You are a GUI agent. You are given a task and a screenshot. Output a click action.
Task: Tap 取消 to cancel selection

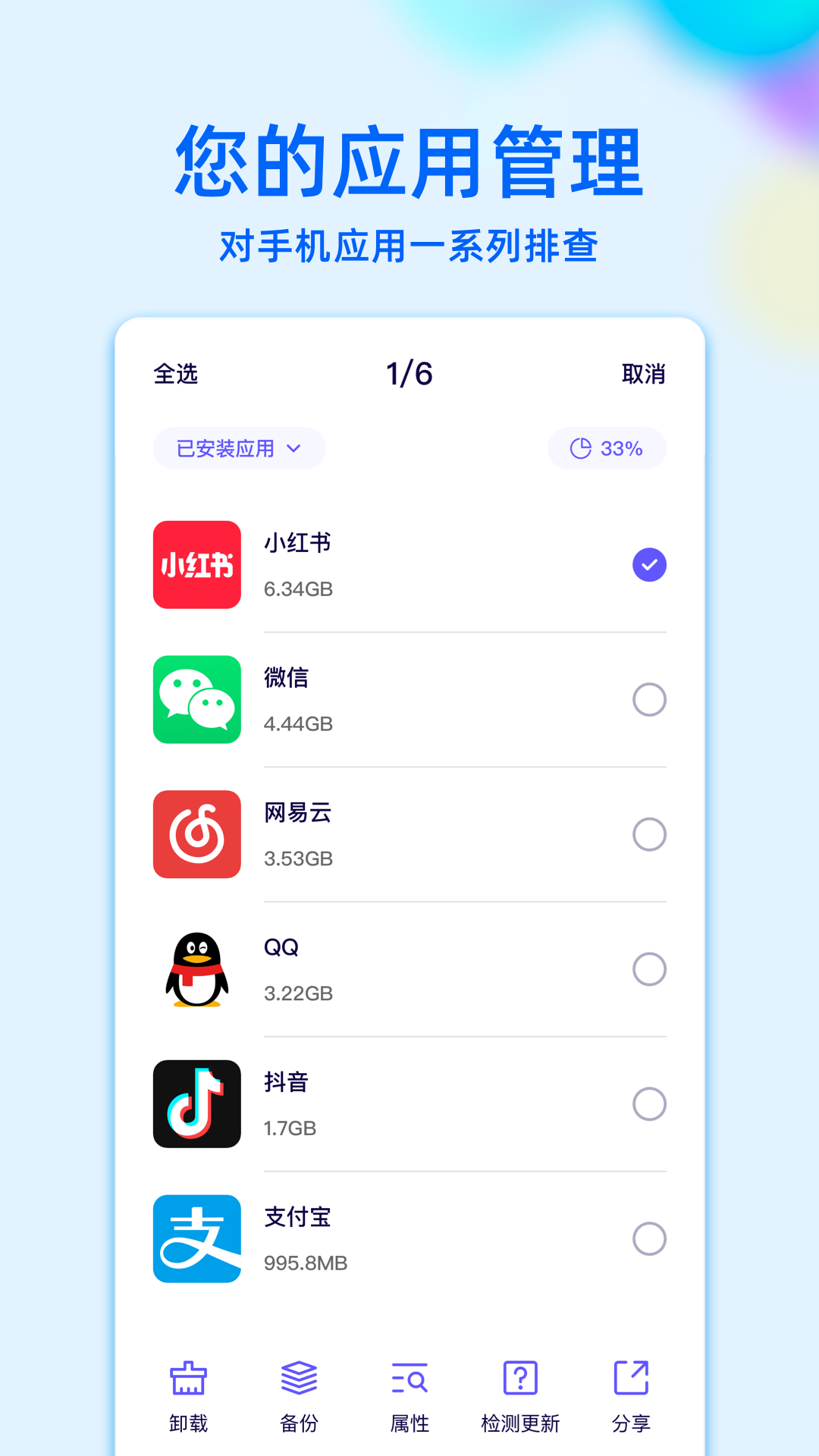click(644, 374)
